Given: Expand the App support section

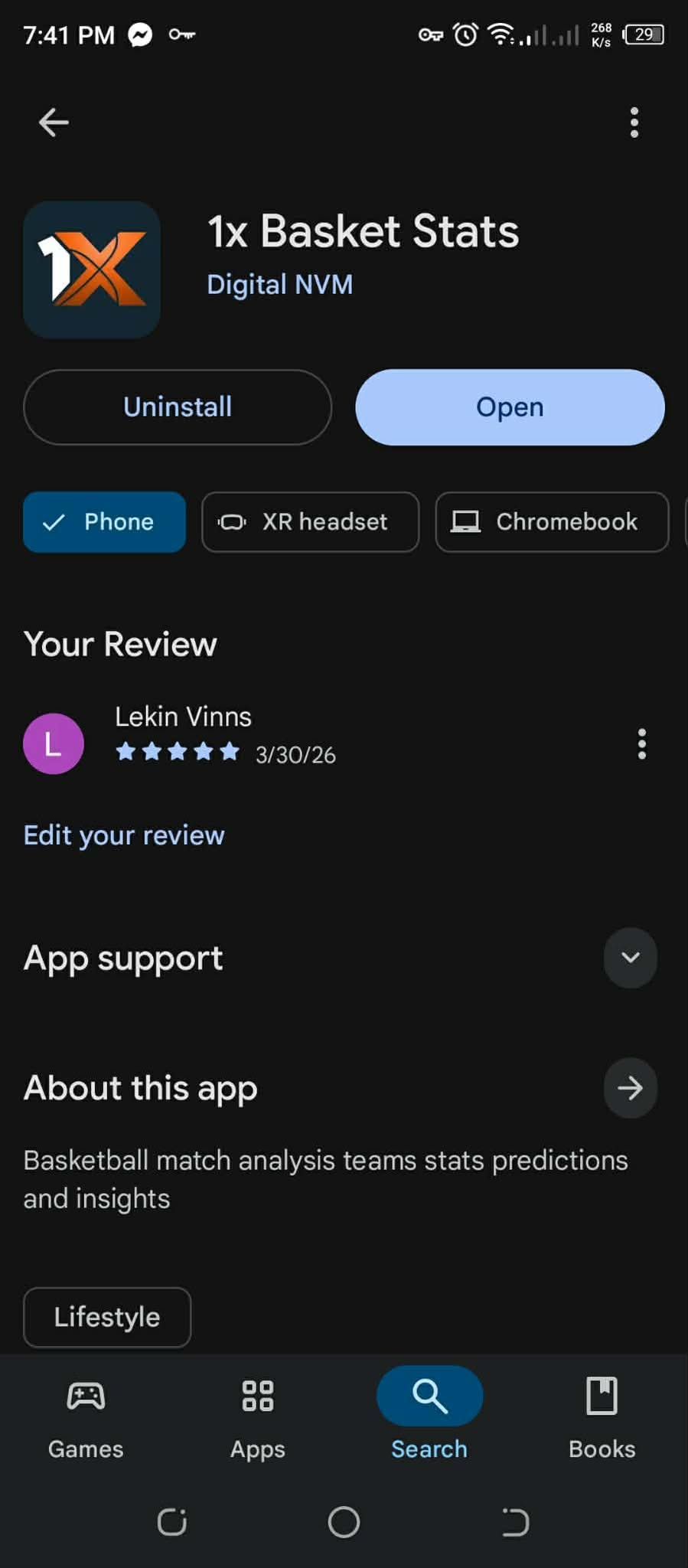Looking at the screenshot, I should point(630,958).
